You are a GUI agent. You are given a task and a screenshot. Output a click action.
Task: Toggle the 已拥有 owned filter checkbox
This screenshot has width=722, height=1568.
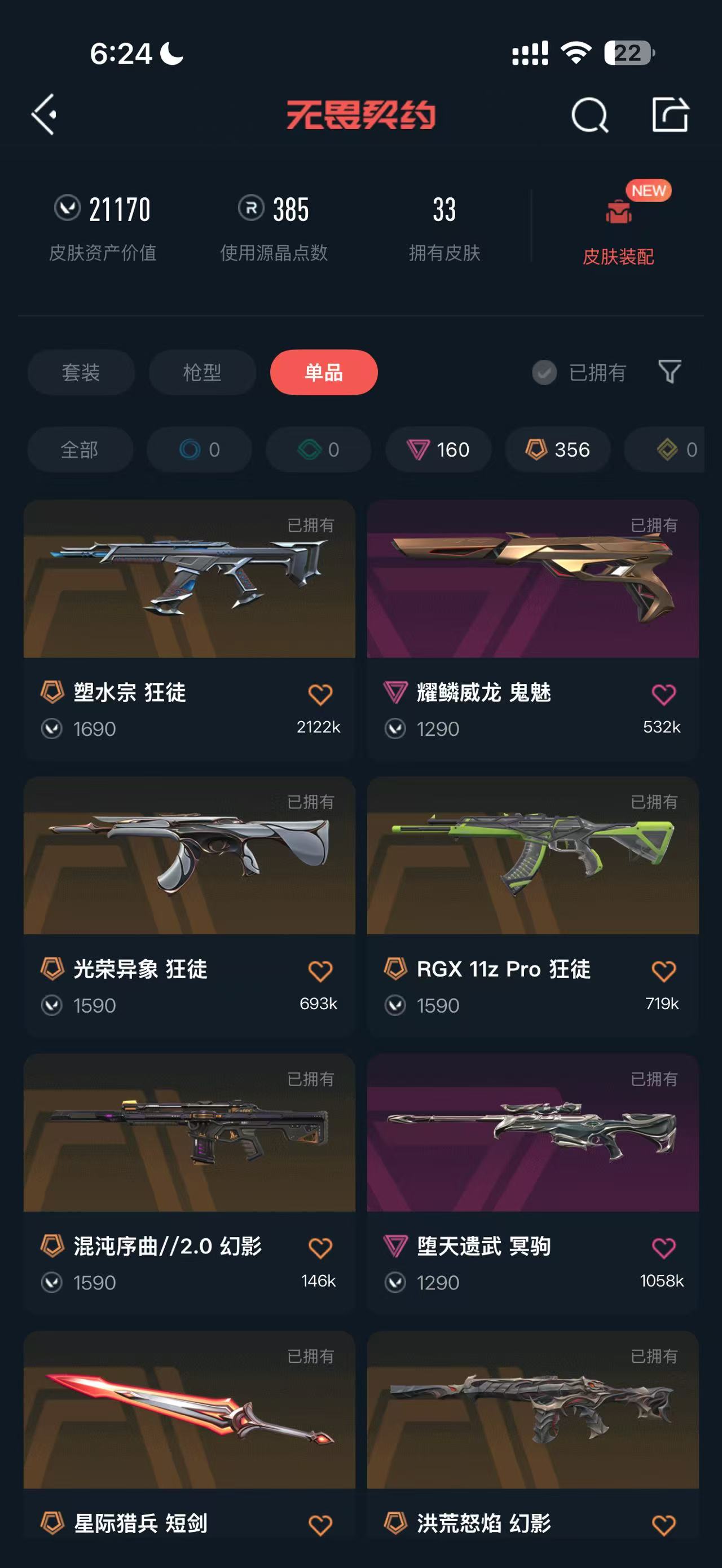544,372
